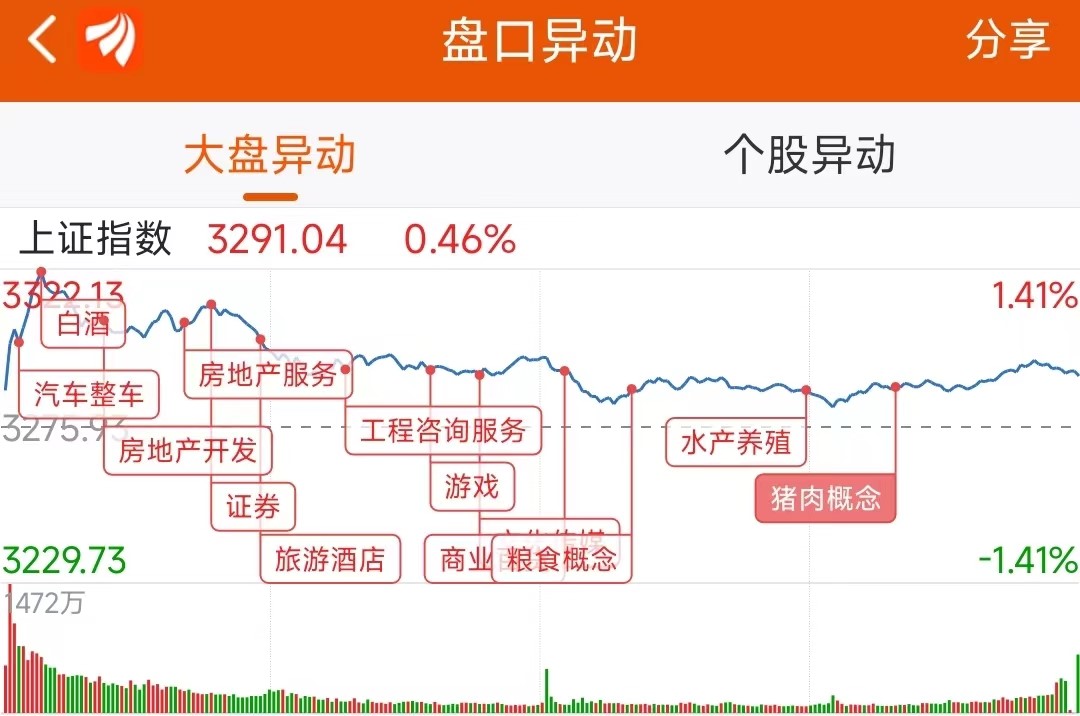Viewport: 1080px width, 716px height.
Task: Go back using the arrow
Action: click(x=42, y=42)
